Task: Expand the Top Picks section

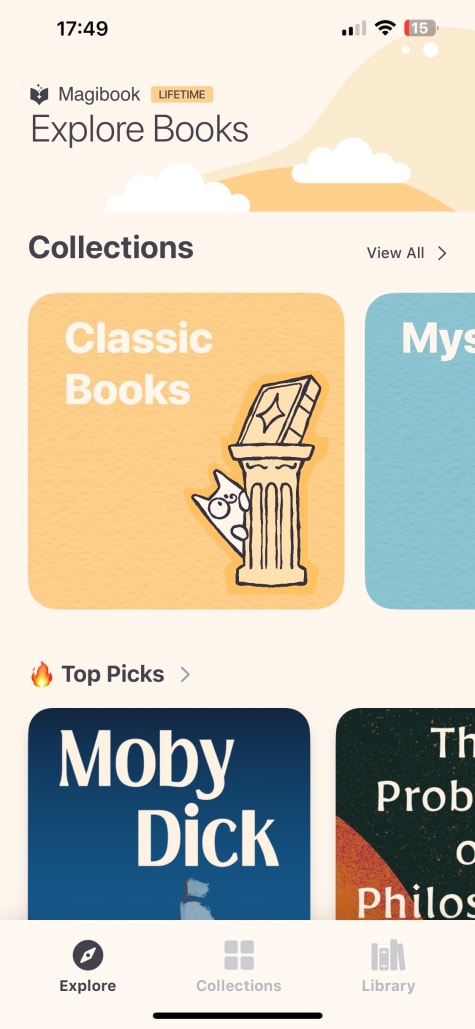Action: (110, 674)
